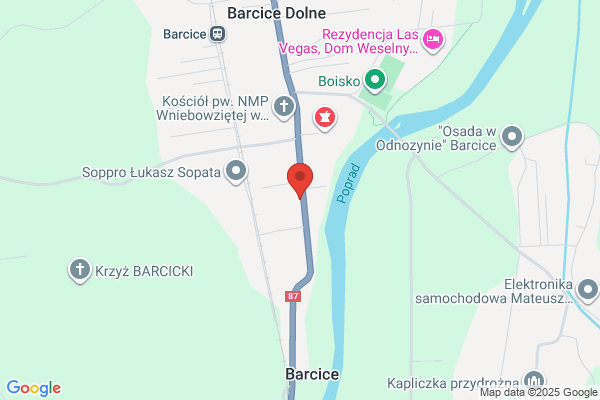The image size is (600, 400).
Task: Tap the Krzyż BARCICKI cross pin
Action: (x=80, y=271)
